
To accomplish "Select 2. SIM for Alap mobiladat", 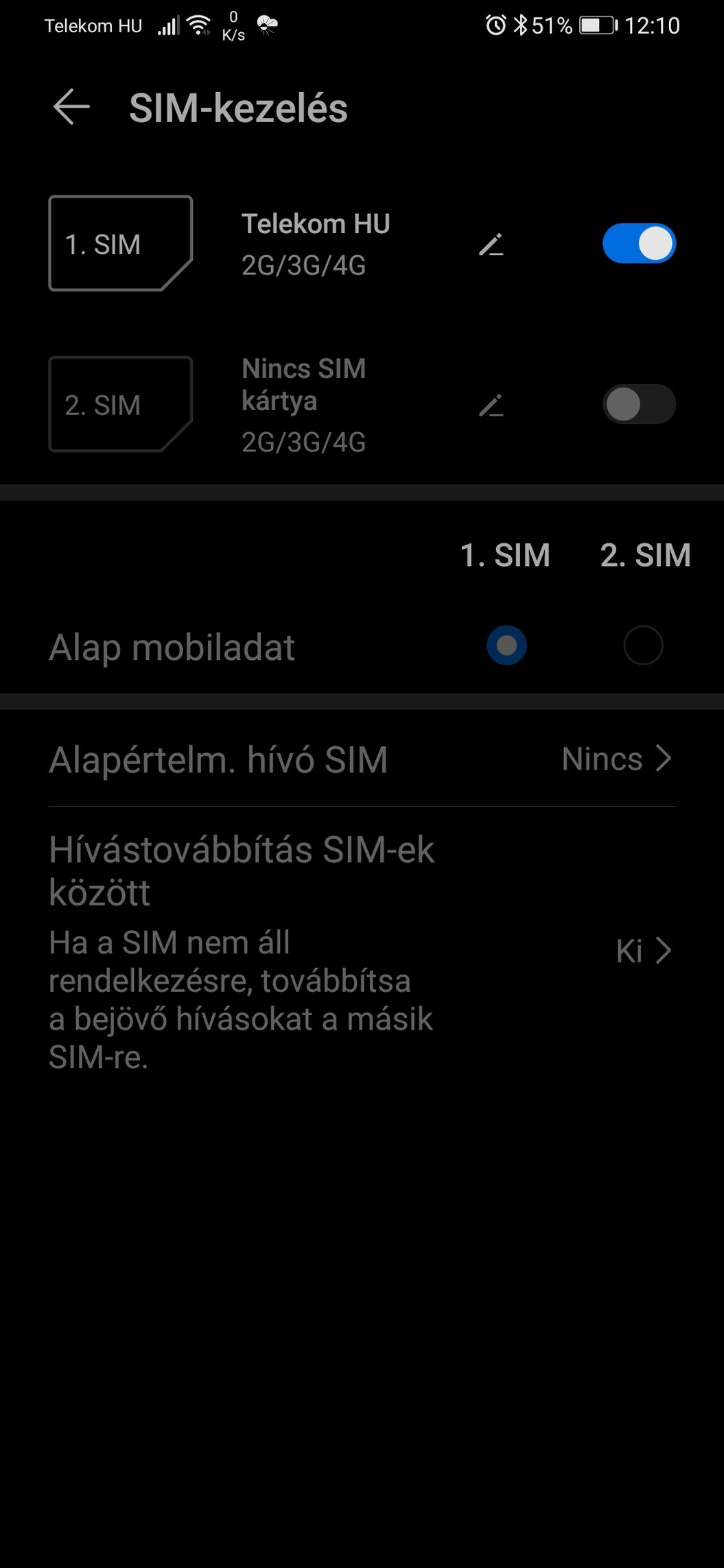I will (643, 645).
